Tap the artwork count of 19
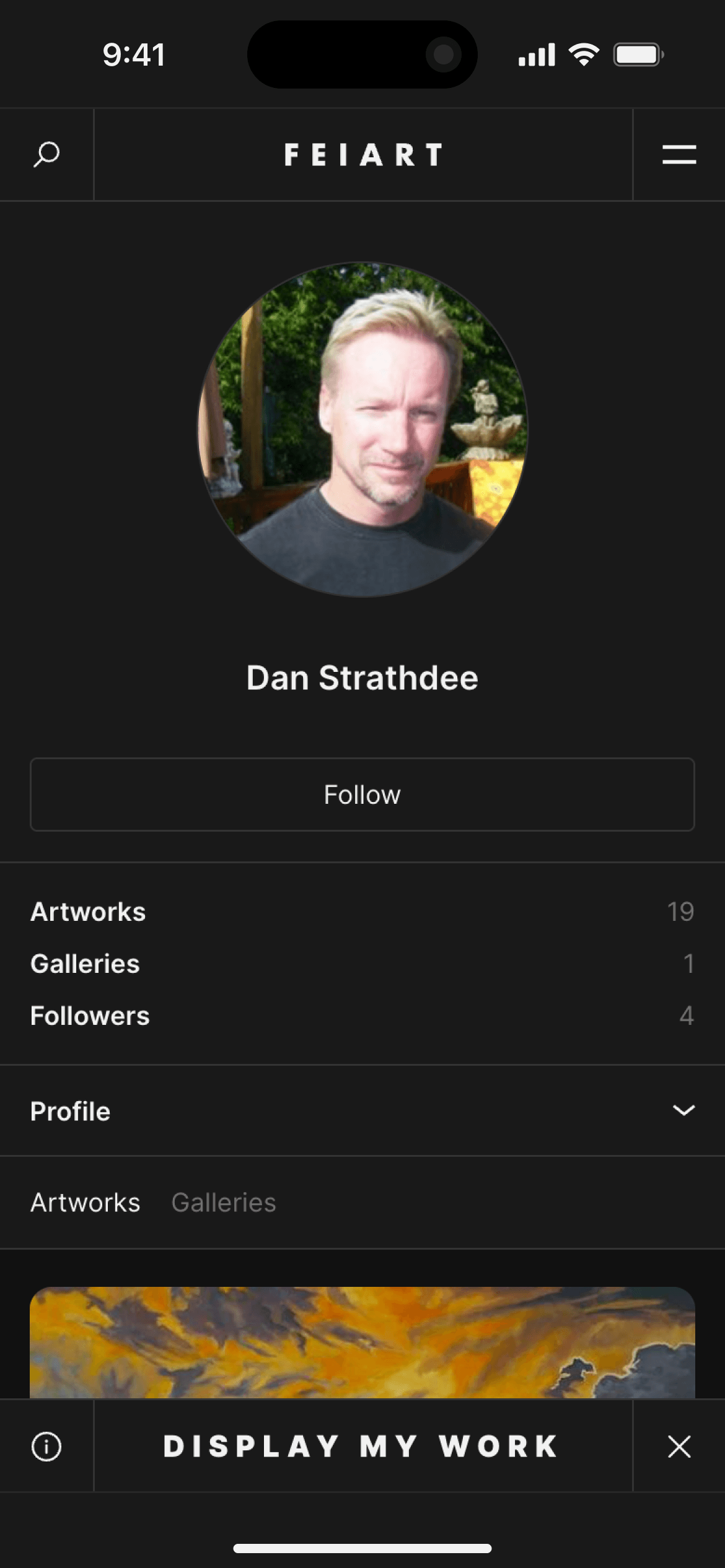The width and height of the screenshot is (725, 1568). coord(680,912)
